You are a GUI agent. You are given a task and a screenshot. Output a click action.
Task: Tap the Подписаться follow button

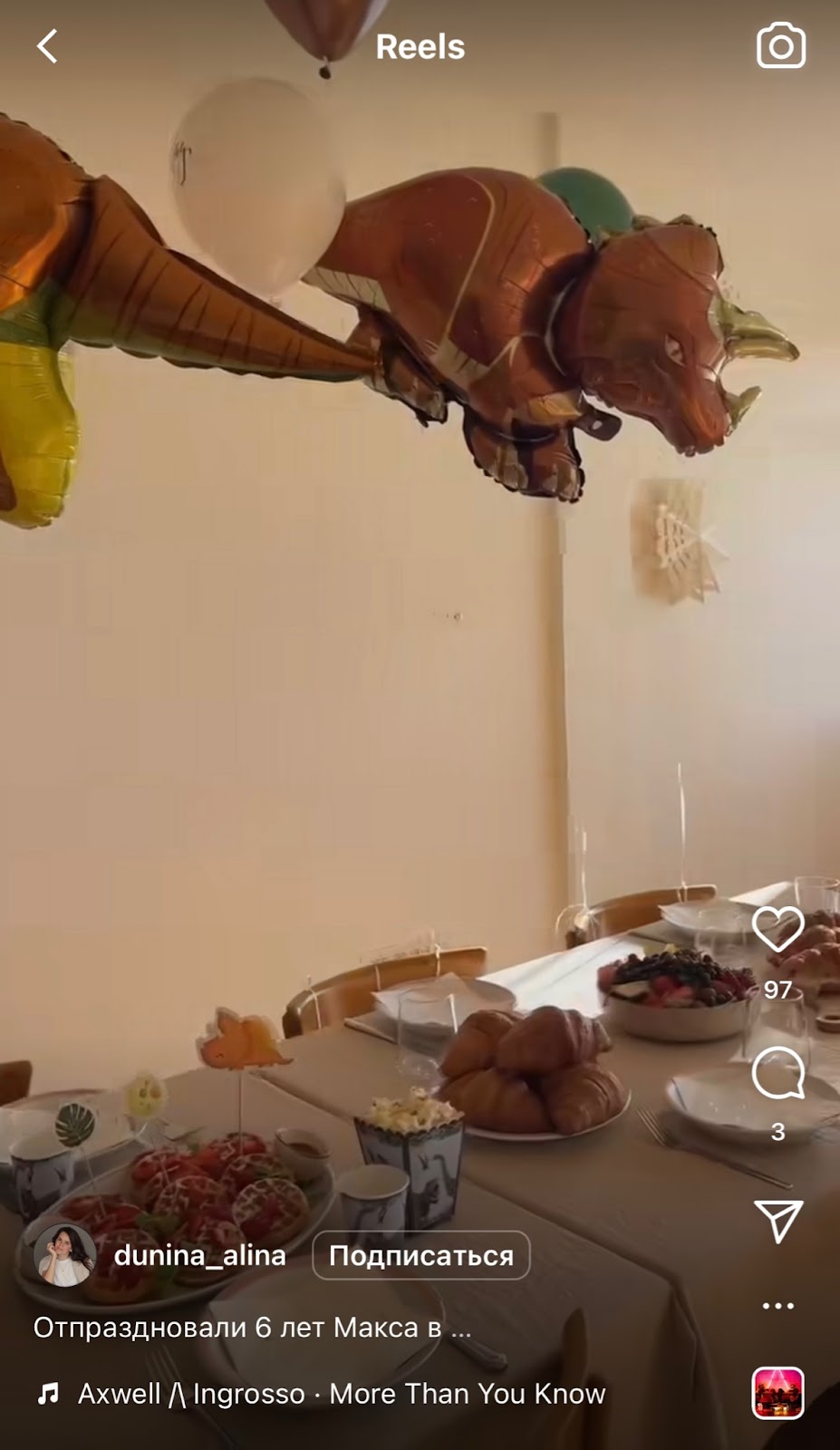420,1255
